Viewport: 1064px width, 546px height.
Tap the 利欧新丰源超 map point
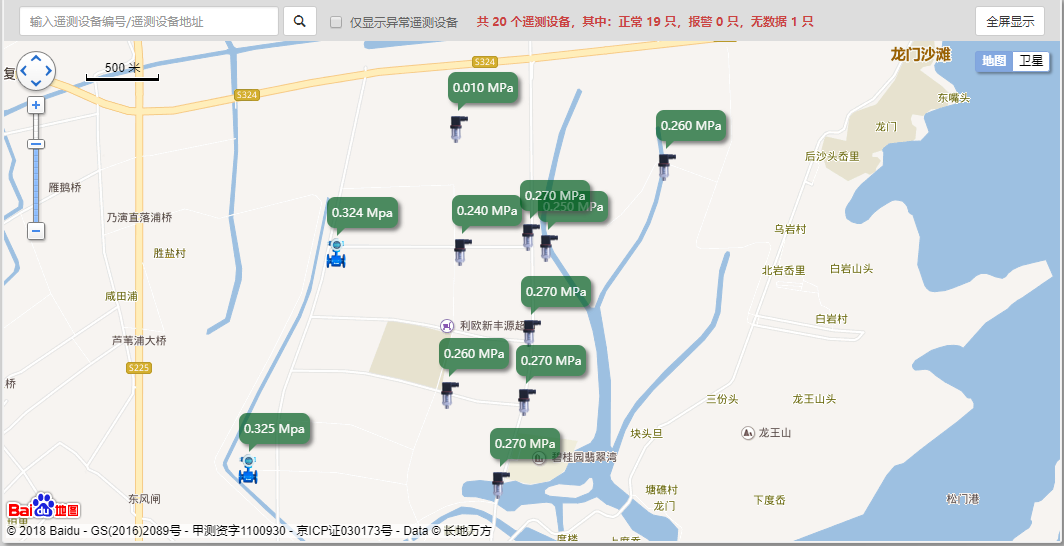[446, 325]
